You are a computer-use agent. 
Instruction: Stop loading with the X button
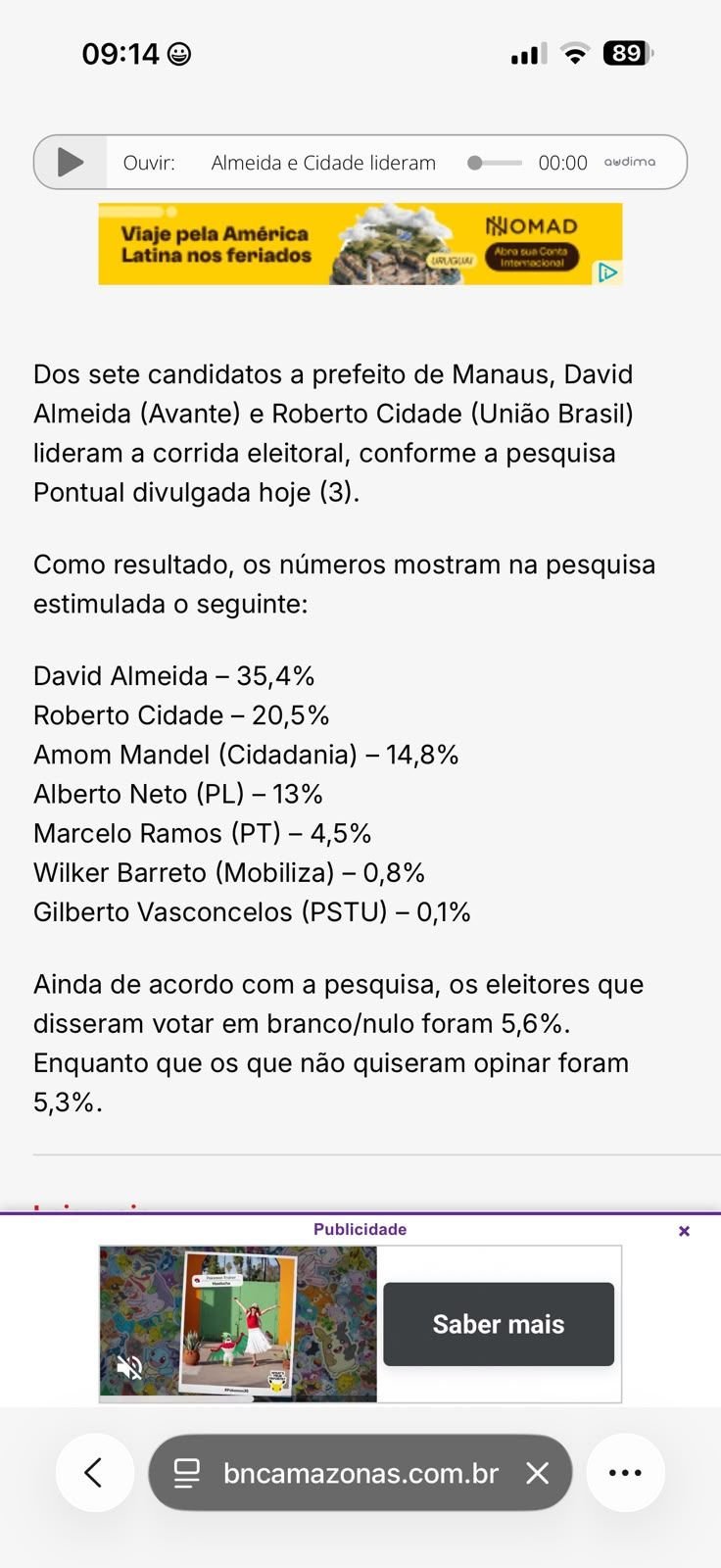click(537, 1473)
